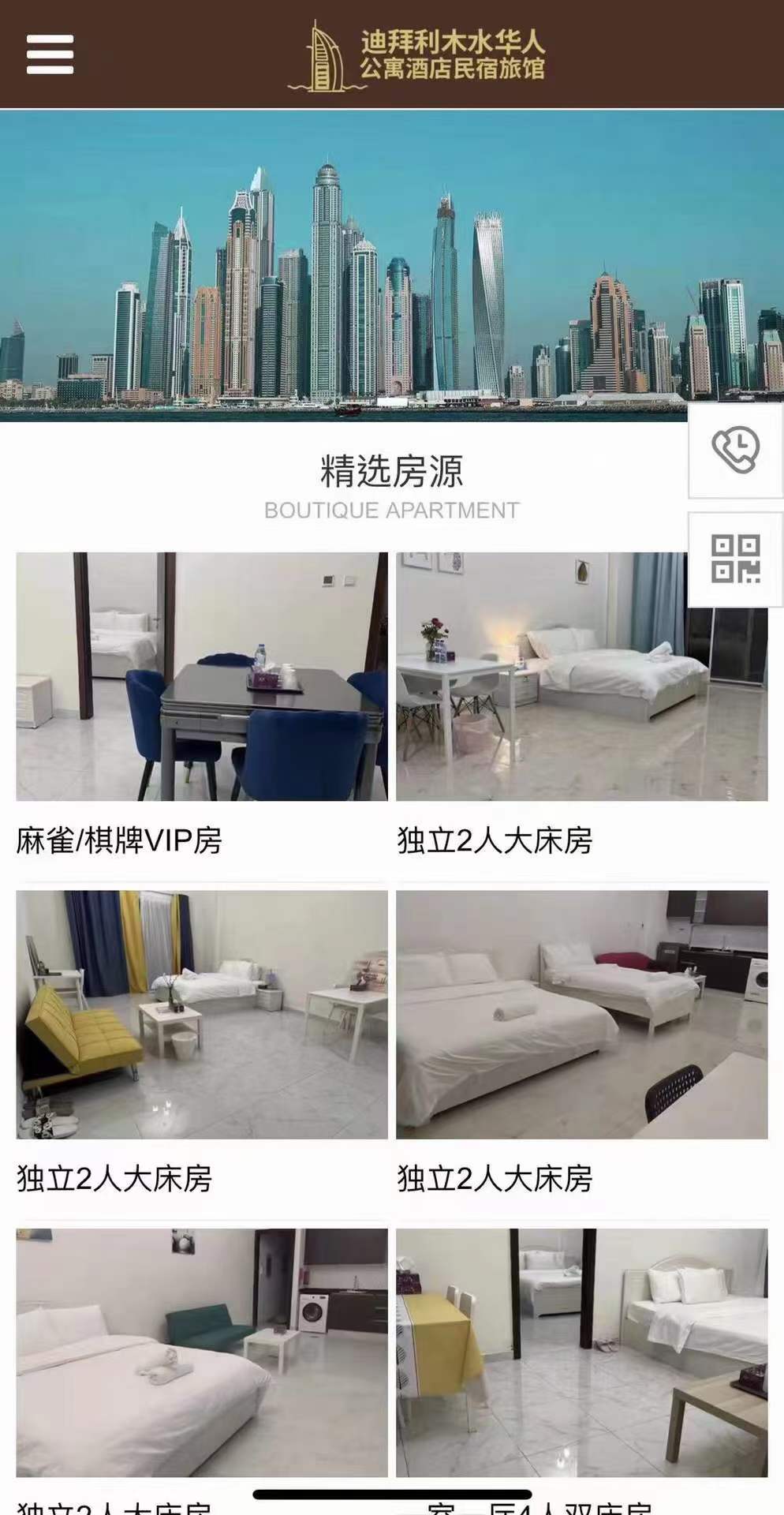Viewport: 784px width, 1515px height.
Task: Click the BOUTIQUE APARTMENT subtitle text
Action: pos(392,510)
